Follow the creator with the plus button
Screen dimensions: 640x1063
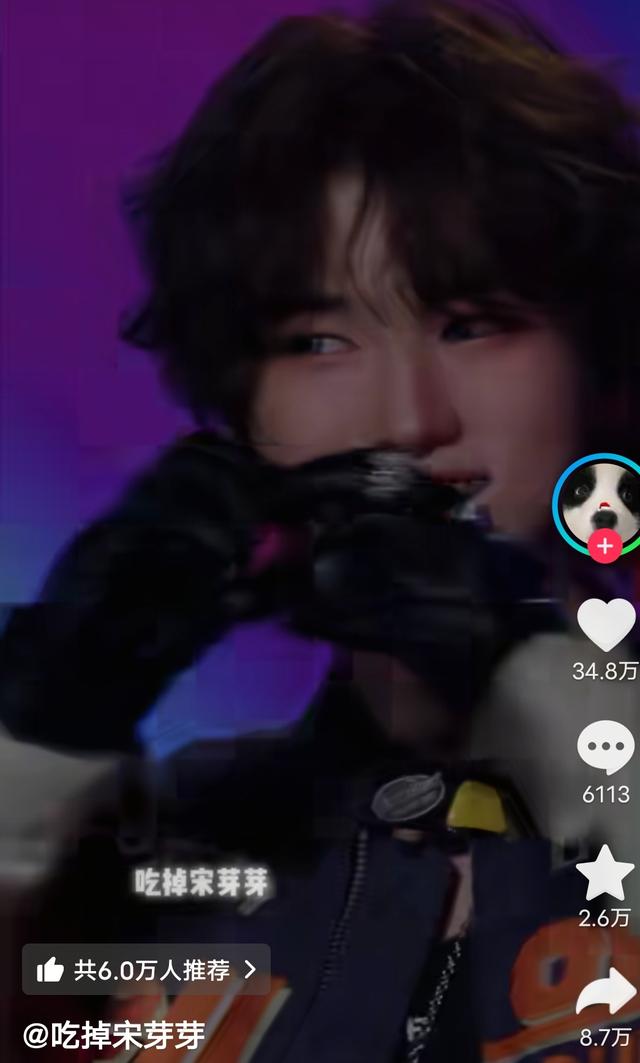tap(603, 546)
